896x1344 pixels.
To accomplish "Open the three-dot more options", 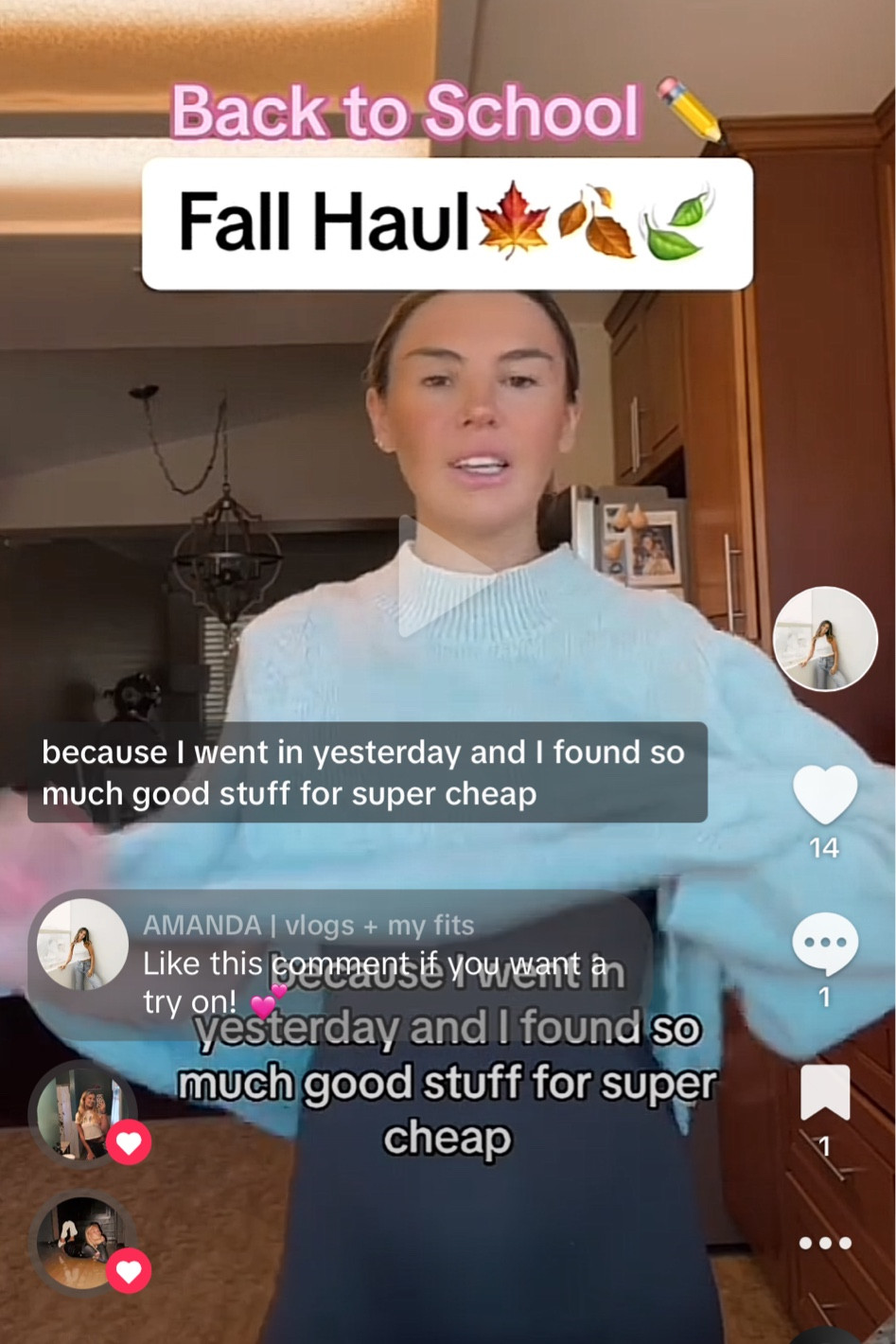I will [824, 1243].
